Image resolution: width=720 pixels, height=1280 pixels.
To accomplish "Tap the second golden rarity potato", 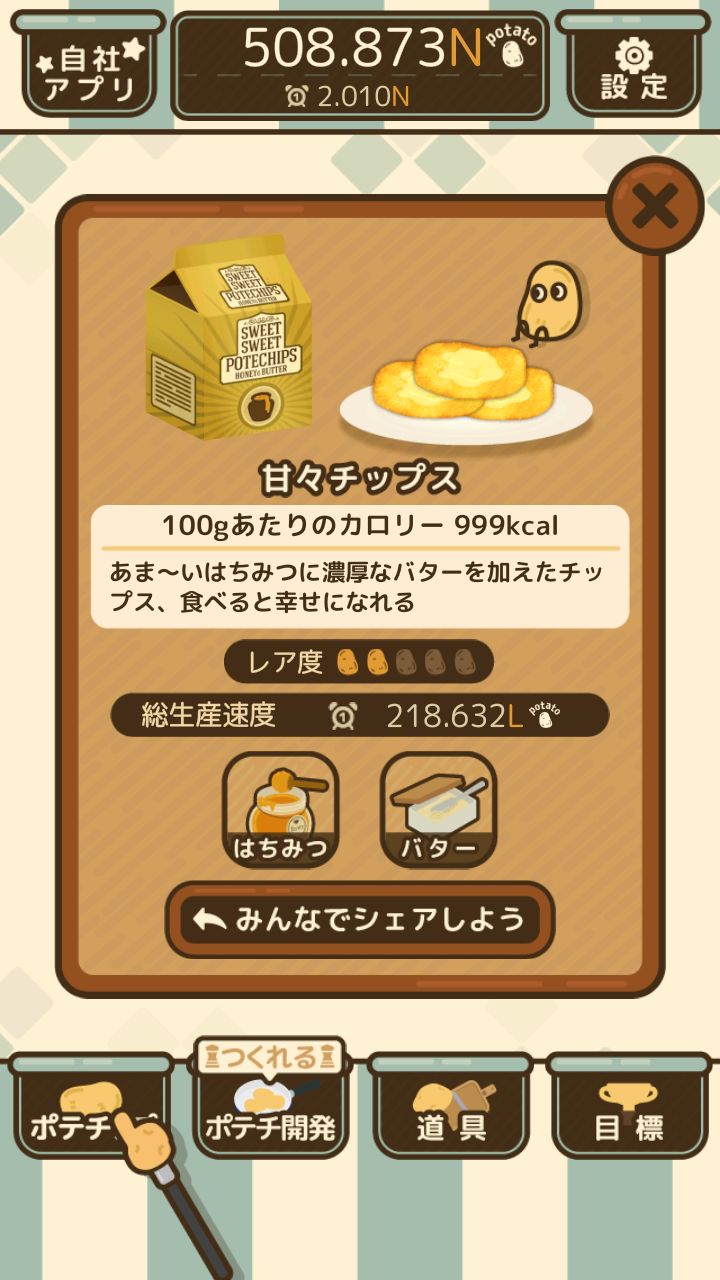I will click(377, 663).
